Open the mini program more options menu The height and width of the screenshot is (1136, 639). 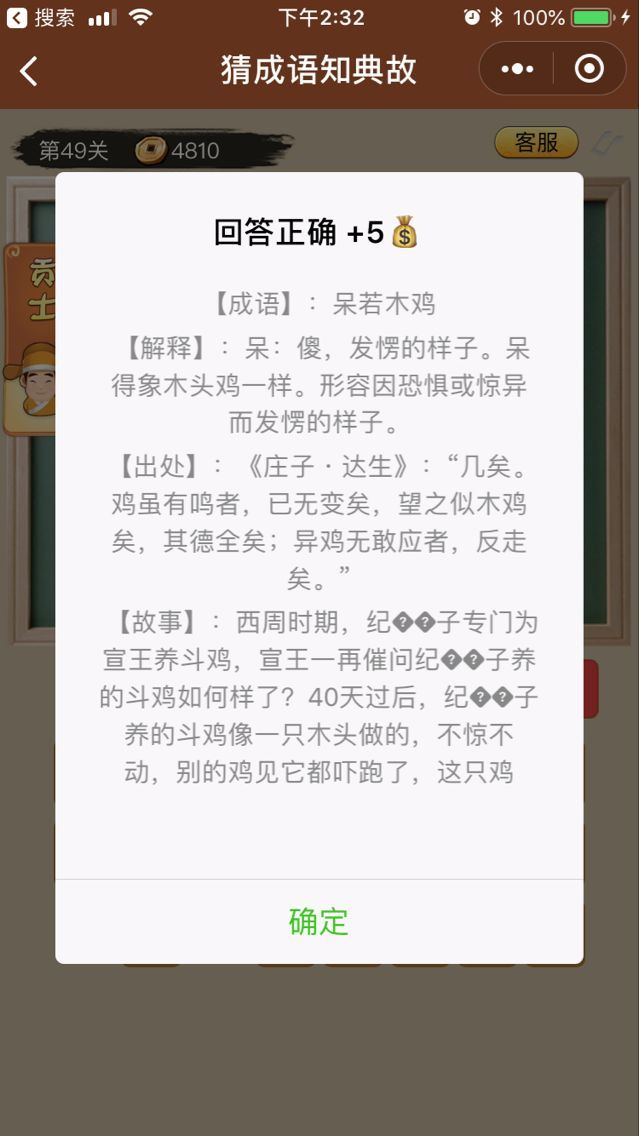pos(516,69)
